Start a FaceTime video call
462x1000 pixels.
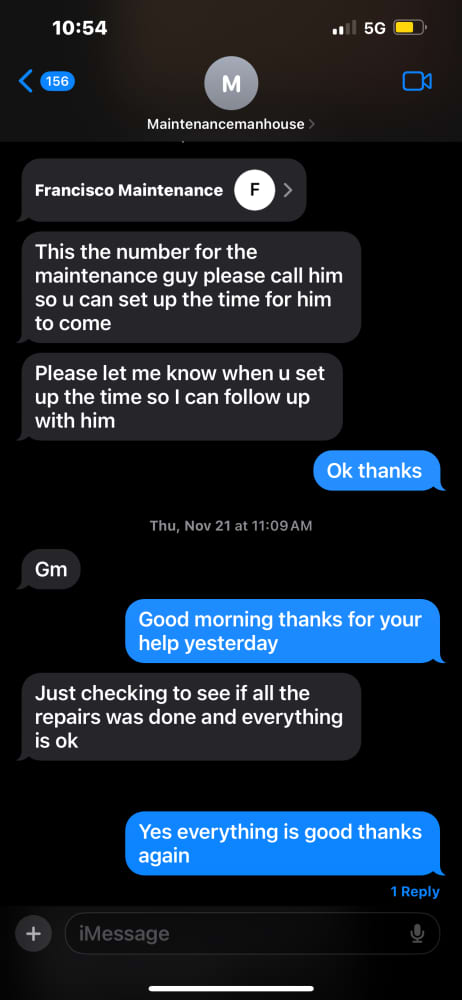pos(417,82)
